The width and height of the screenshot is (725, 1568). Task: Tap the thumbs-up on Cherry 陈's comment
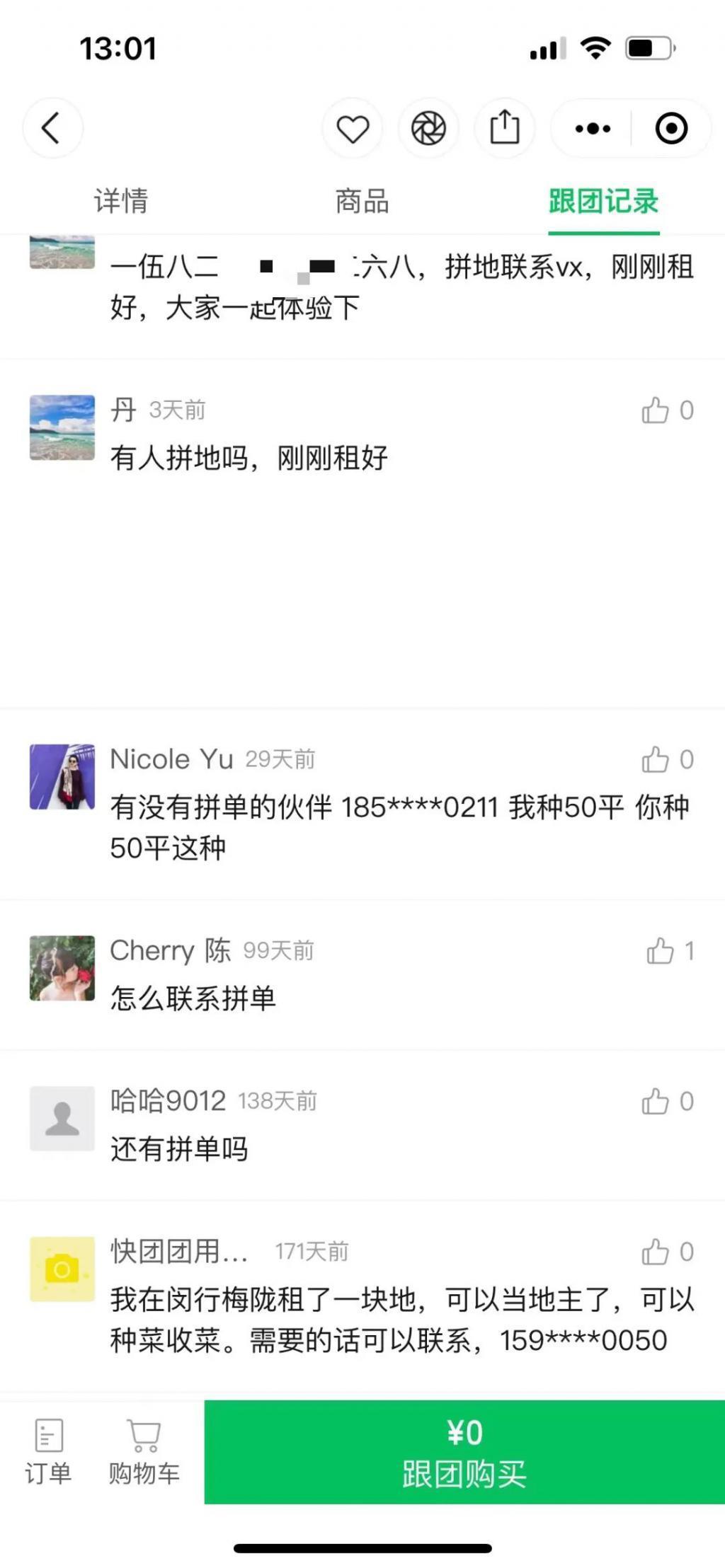pos(662,950)
